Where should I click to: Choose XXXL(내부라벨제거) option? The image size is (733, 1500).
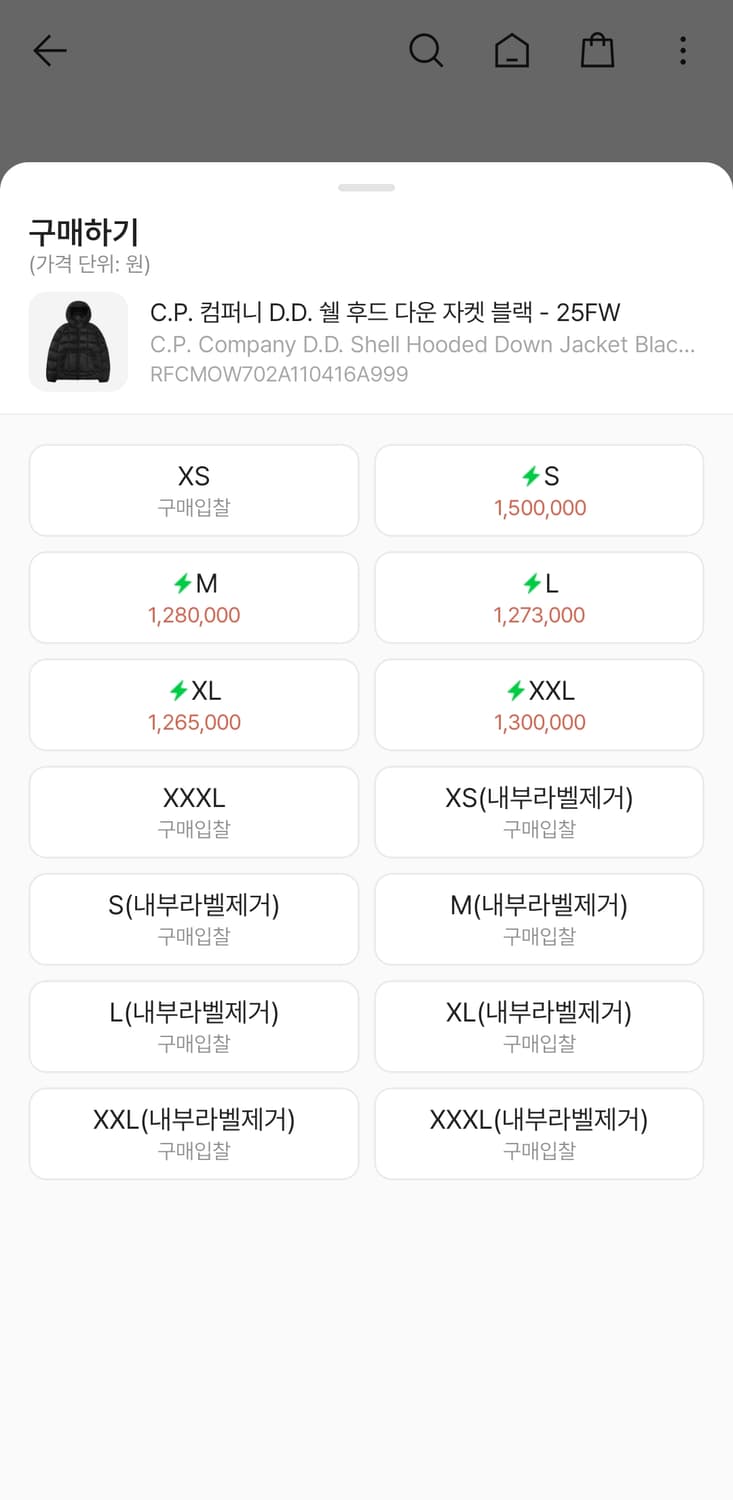click(x=538, y=1133)
